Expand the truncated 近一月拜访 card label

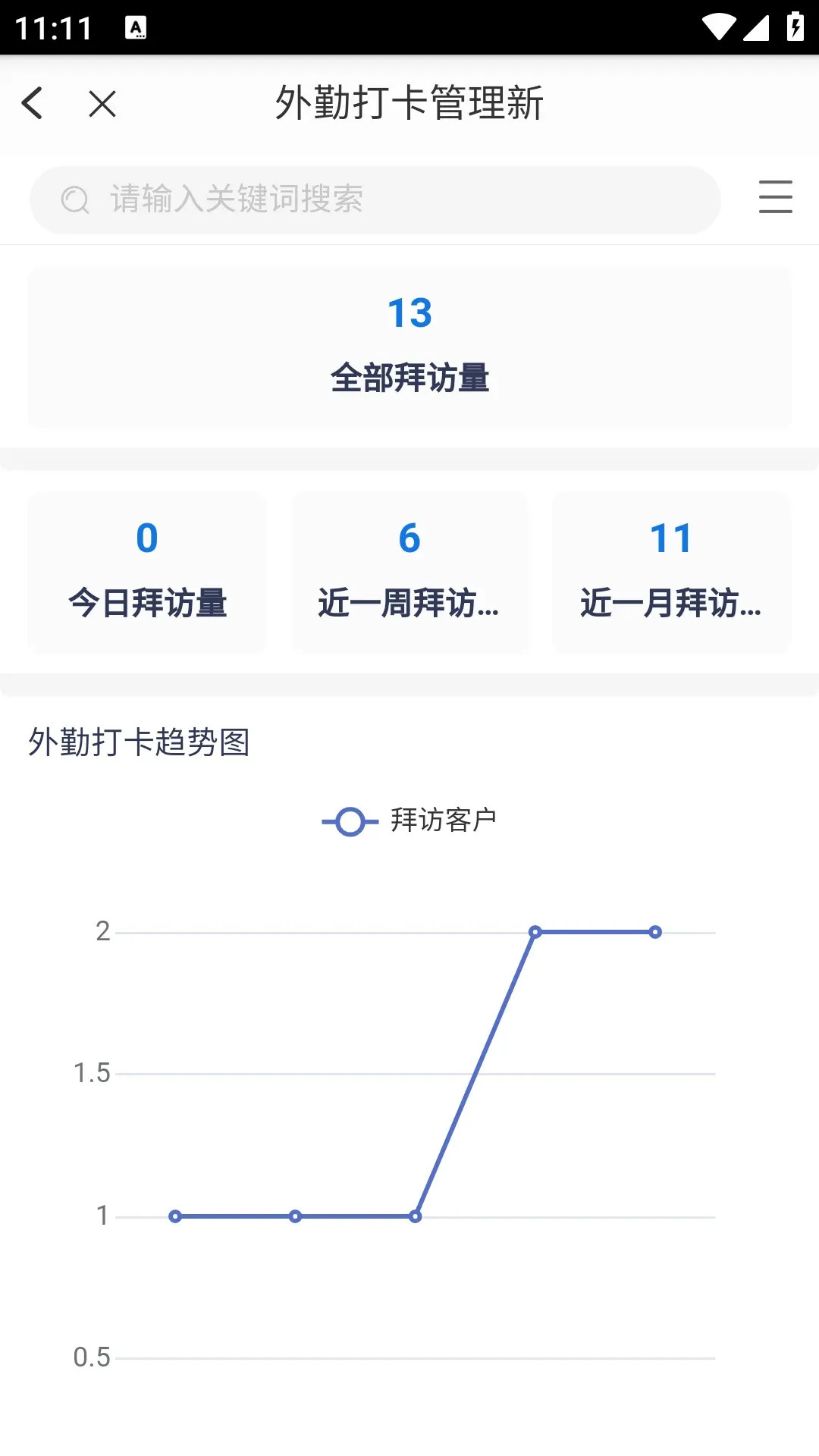pyautogui.click(x=671, y=604)
